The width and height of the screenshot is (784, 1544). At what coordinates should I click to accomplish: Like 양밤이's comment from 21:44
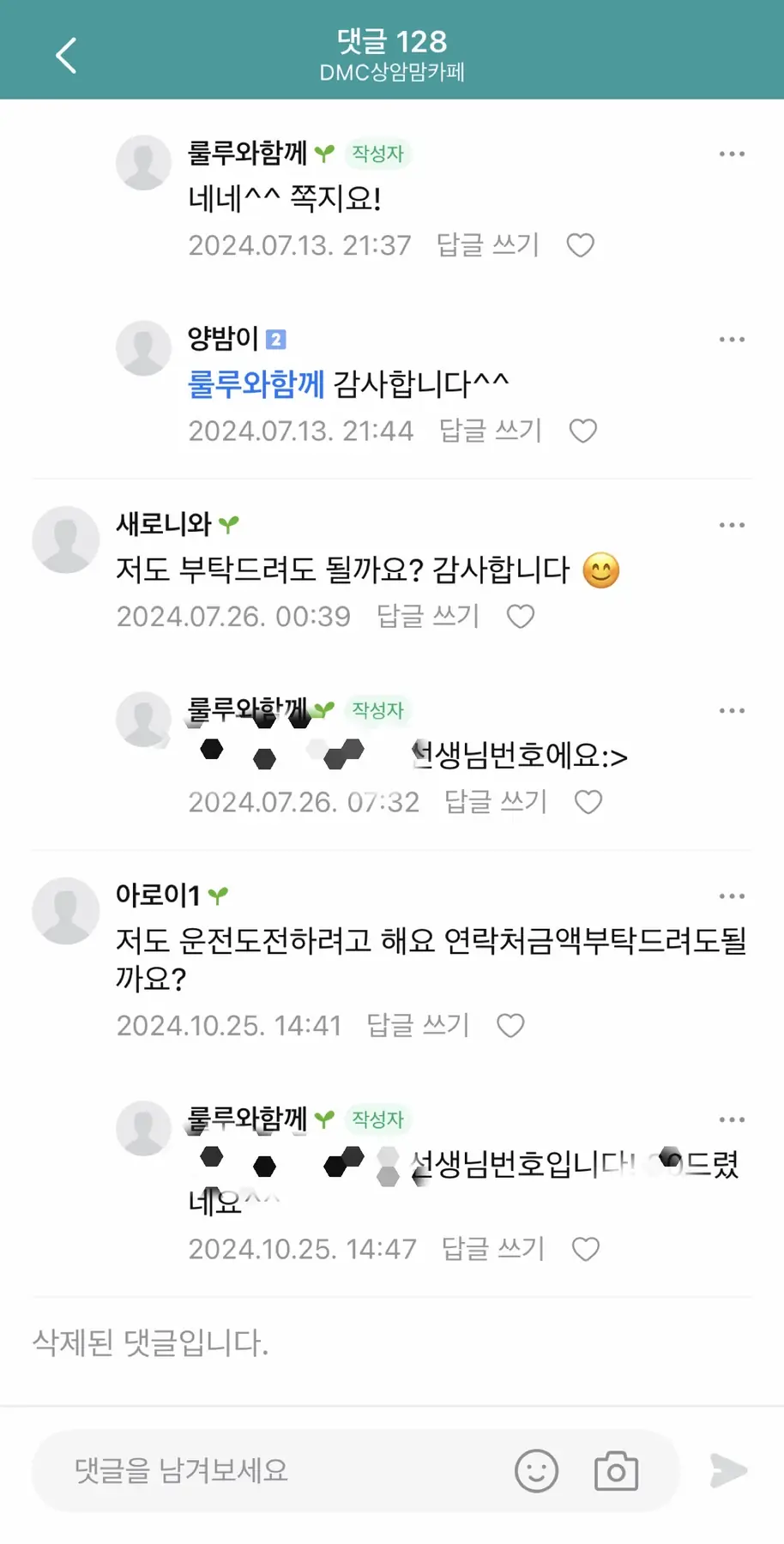583,431
